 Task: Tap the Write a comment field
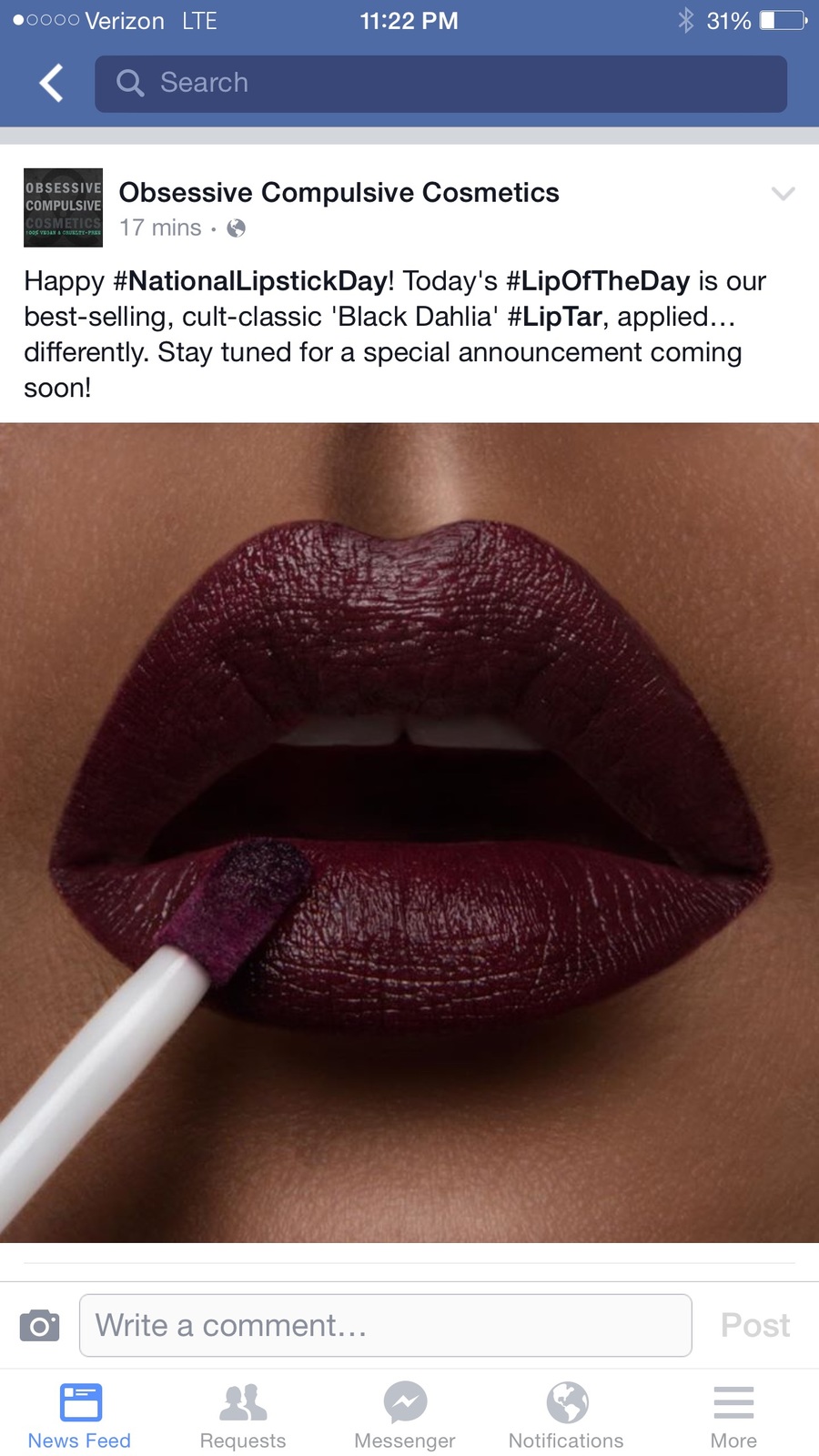coord(386,1325)
